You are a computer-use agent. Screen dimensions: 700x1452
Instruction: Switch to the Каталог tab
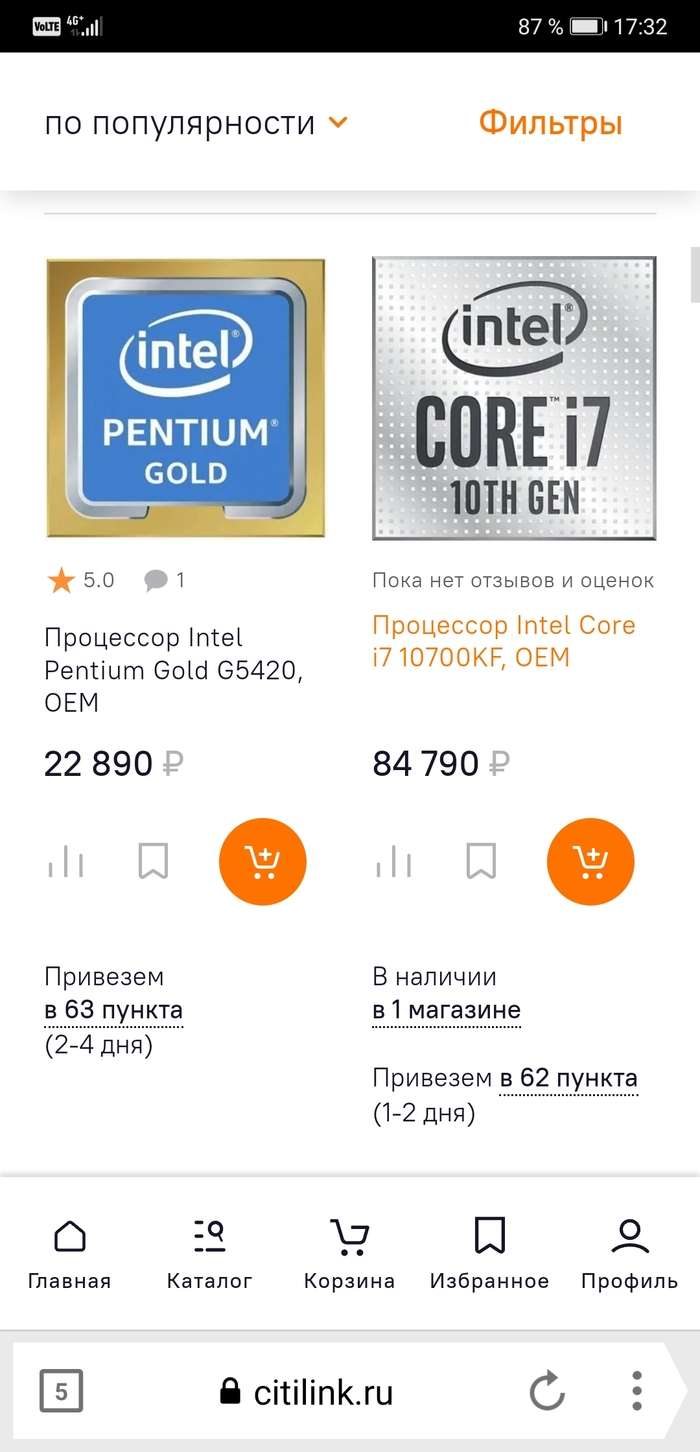[209, 1254]
